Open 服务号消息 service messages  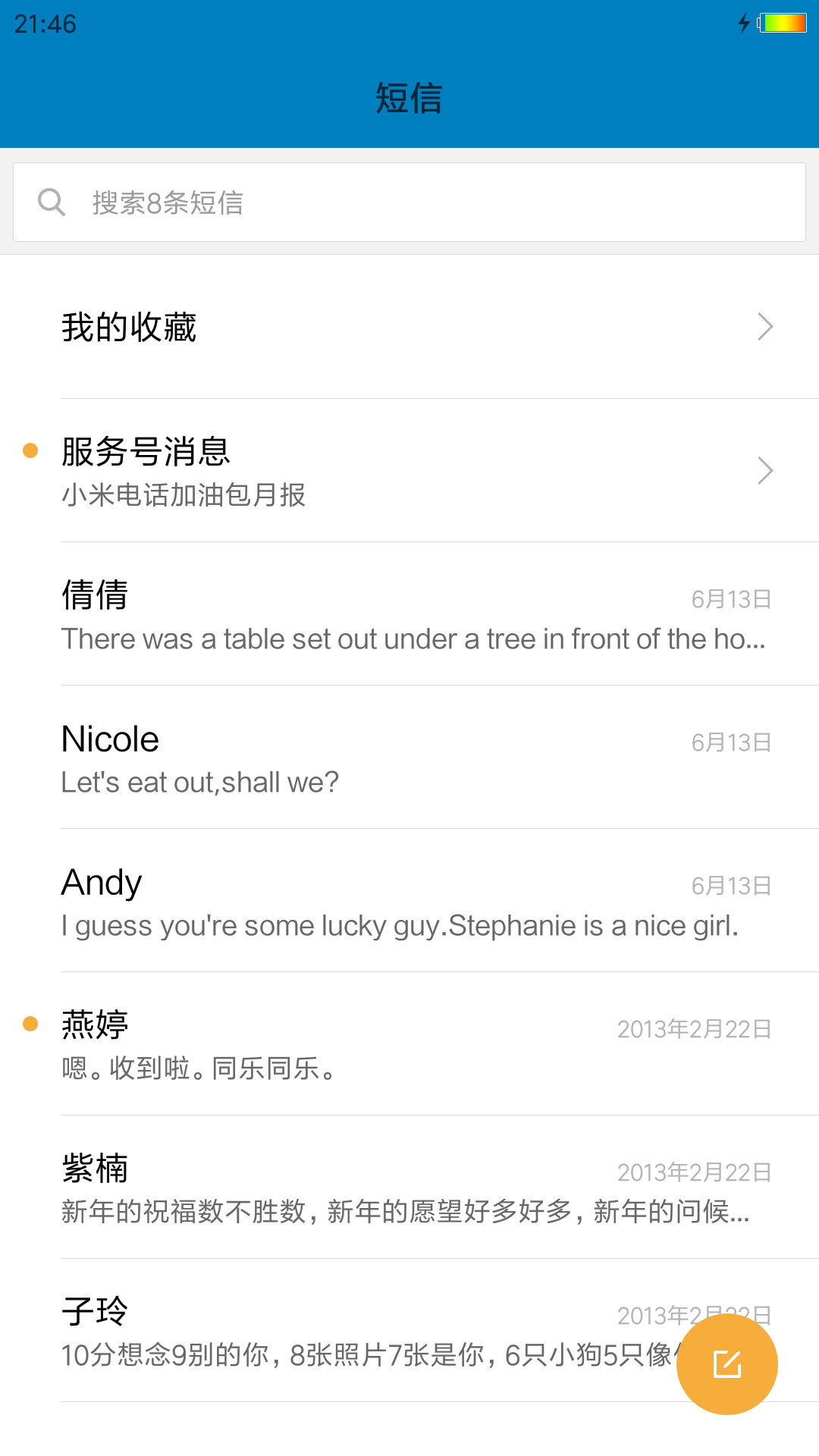coord(409,470)
